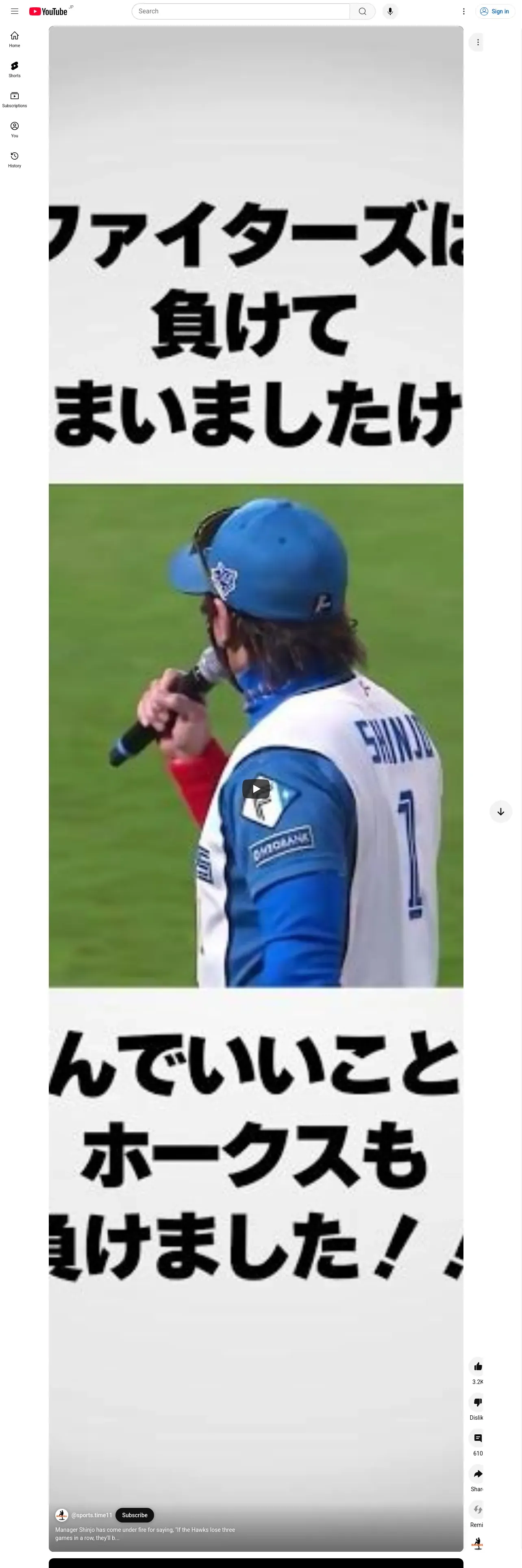Switch to the Shorts section
This screenshot has width=522, height=1568.
coord(15,69)
